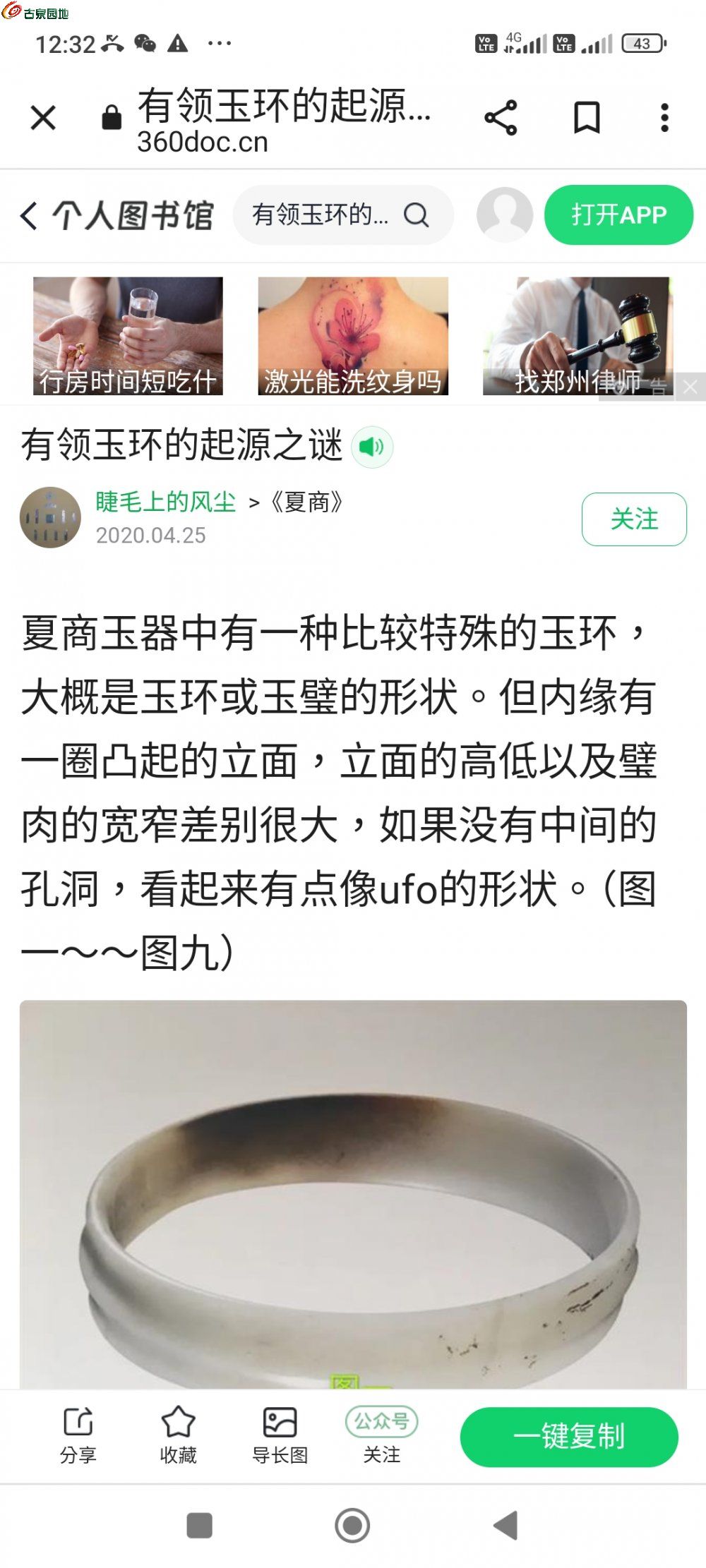The image size is (706, 1568).
Task: Go back with the system back button
Action: click(x=505, y=1525)
